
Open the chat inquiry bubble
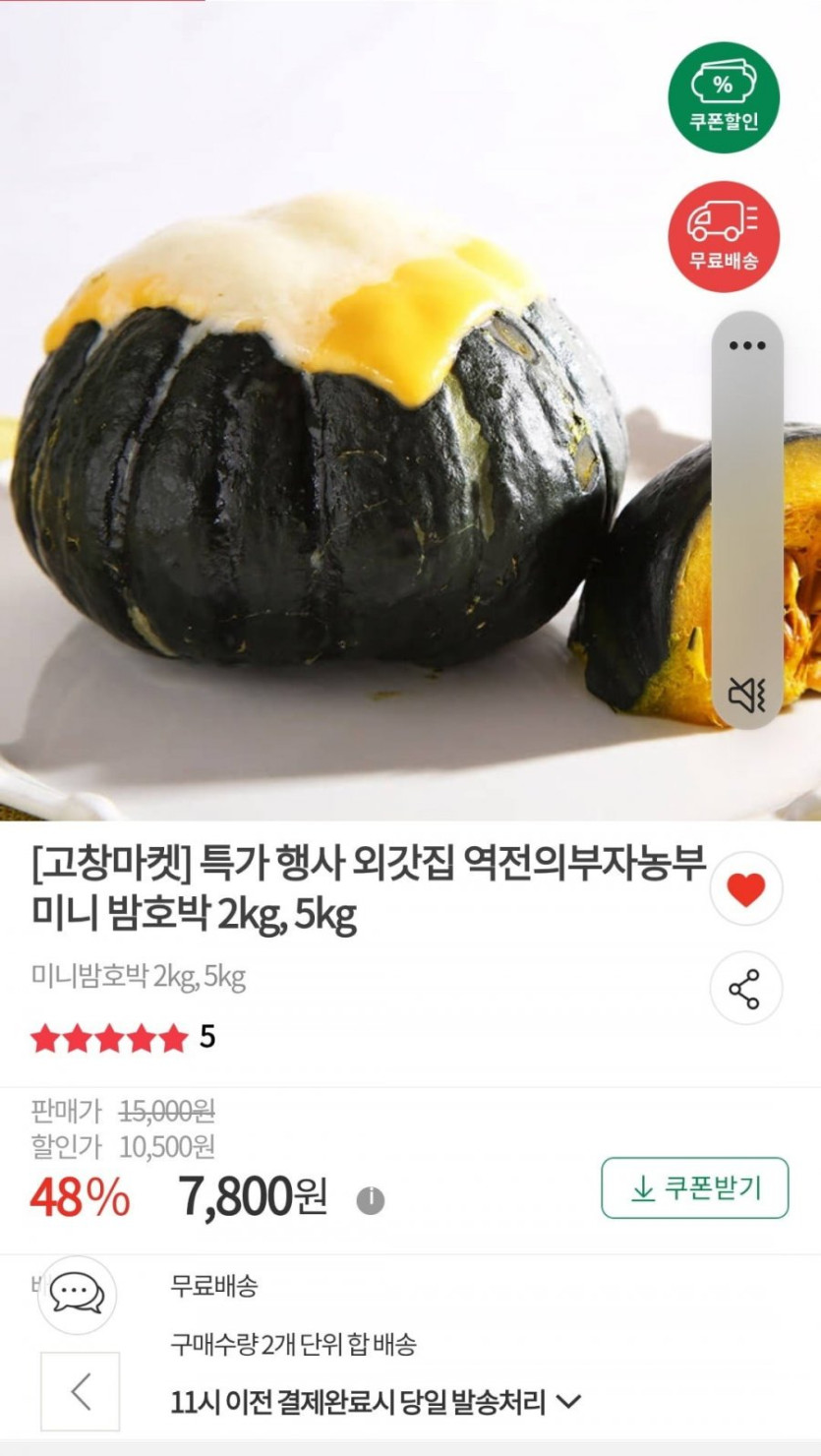77,1293
